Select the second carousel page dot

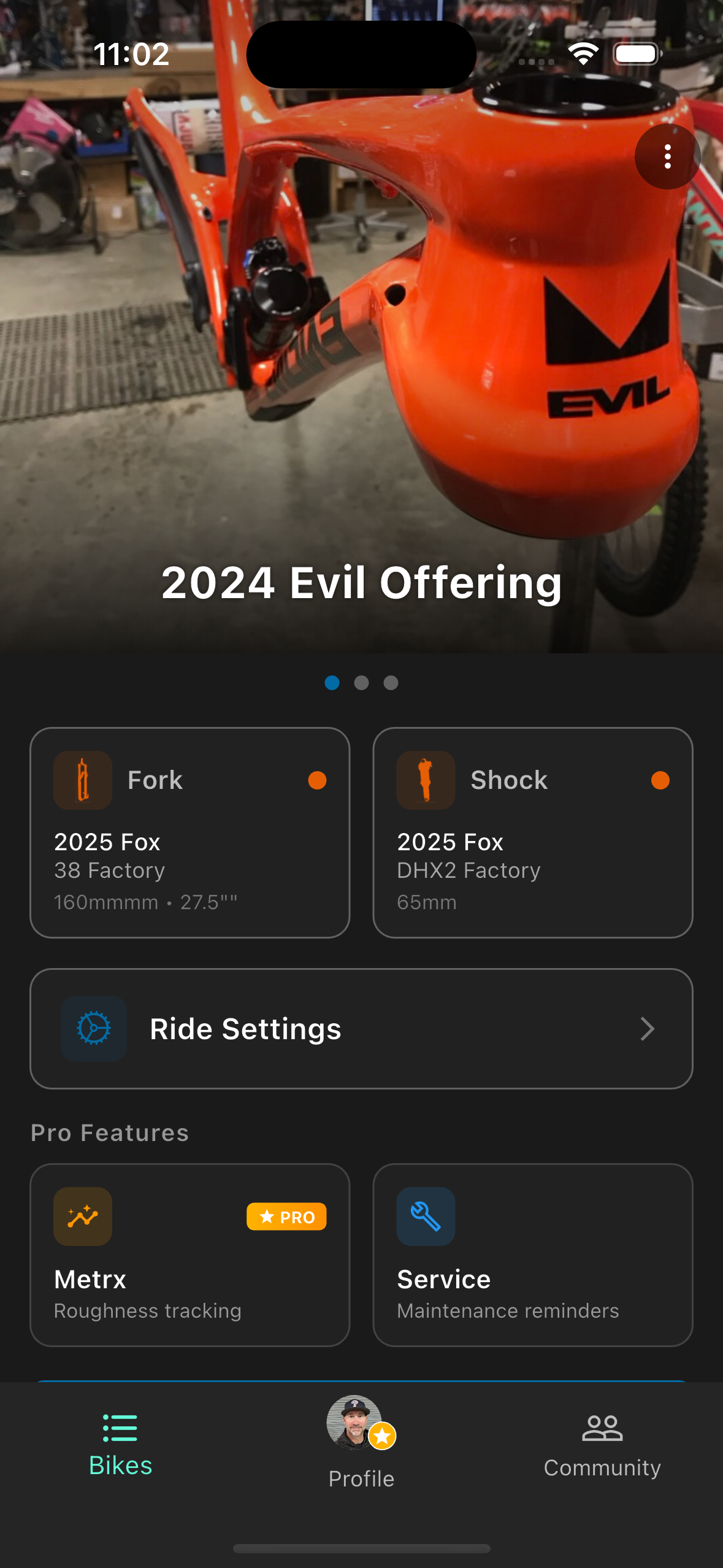click(361, 683)
